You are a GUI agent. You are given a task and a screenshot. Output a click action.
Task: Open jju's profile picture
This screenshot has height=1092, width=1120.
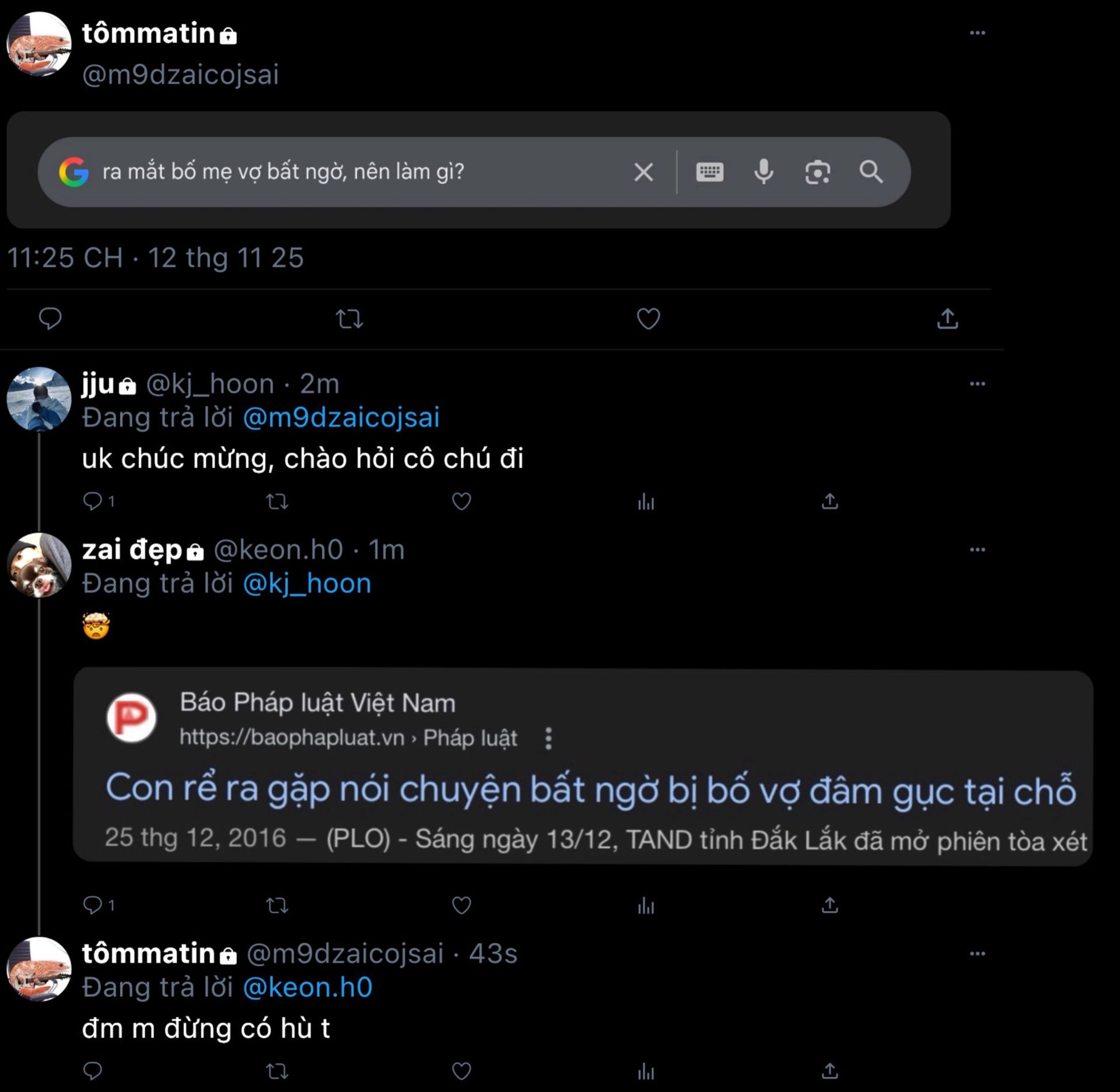38,399
